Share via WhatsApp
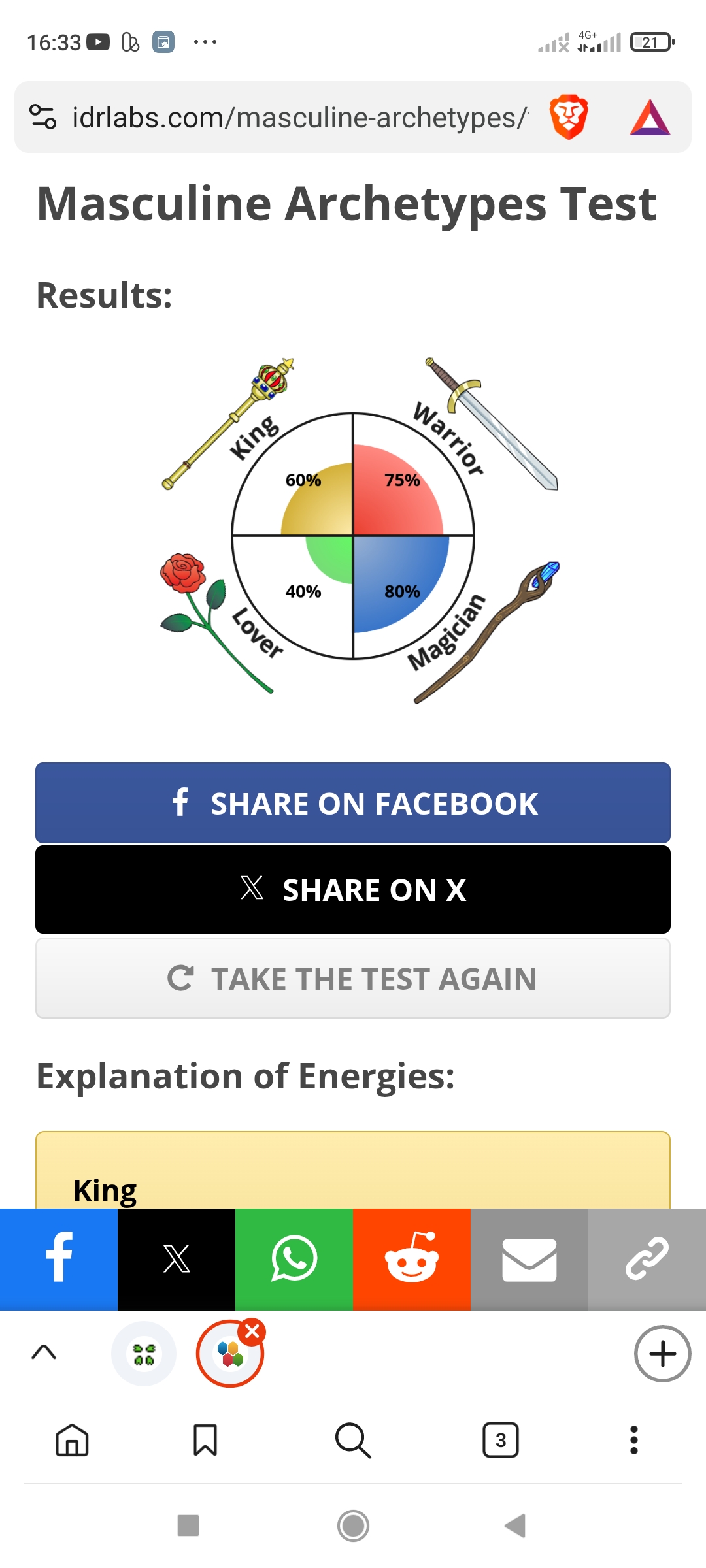The image size is (706, 1568). (294, 1259)
